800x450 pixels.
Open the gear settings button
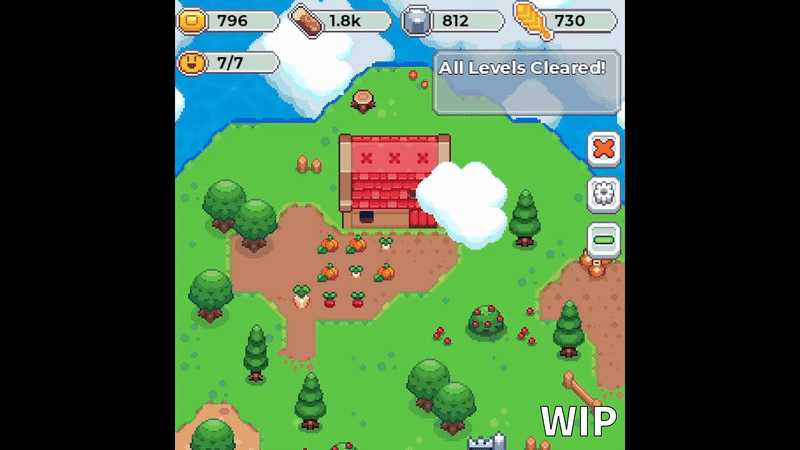603,194
